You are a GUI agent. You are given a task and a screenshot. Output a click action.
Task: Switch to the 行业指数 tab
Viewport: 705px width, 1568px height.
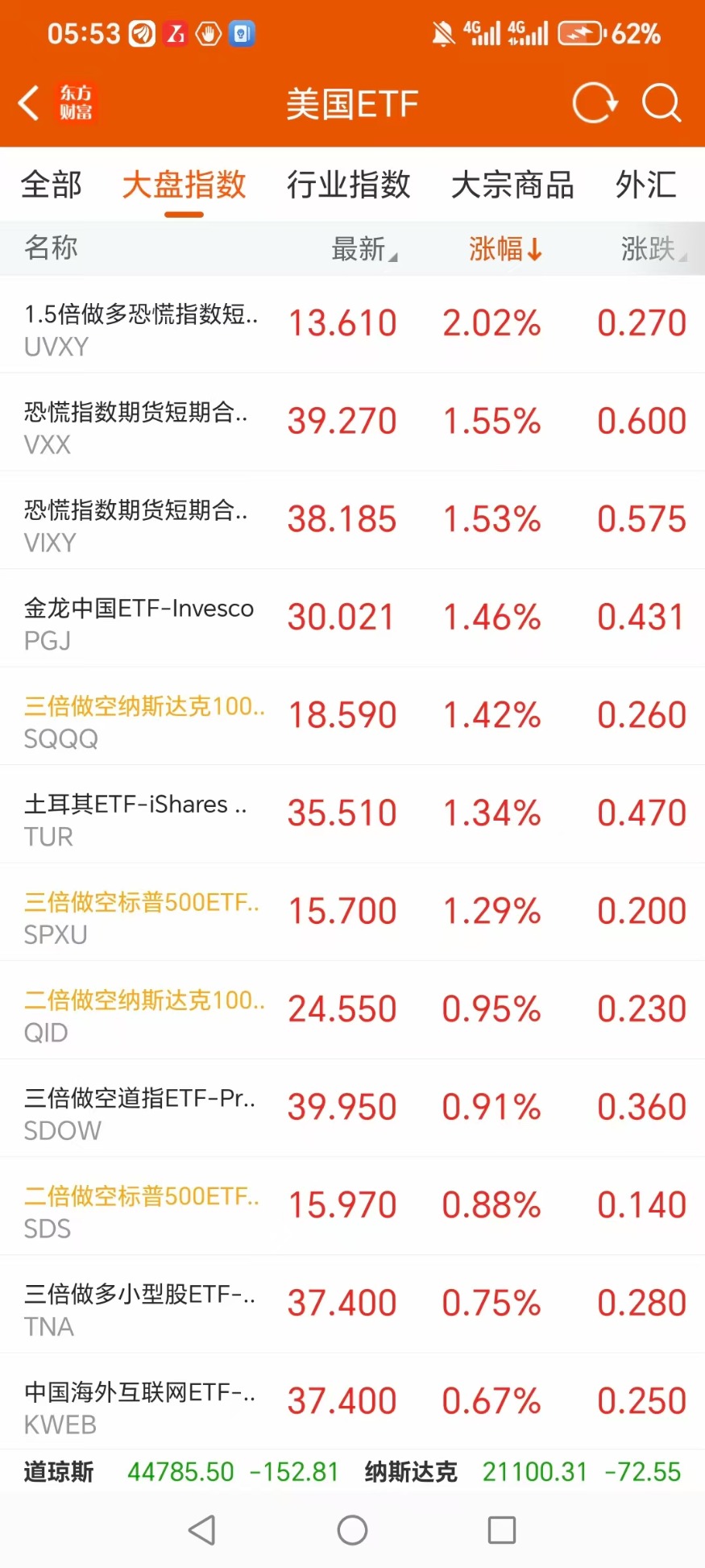point(349,185)
